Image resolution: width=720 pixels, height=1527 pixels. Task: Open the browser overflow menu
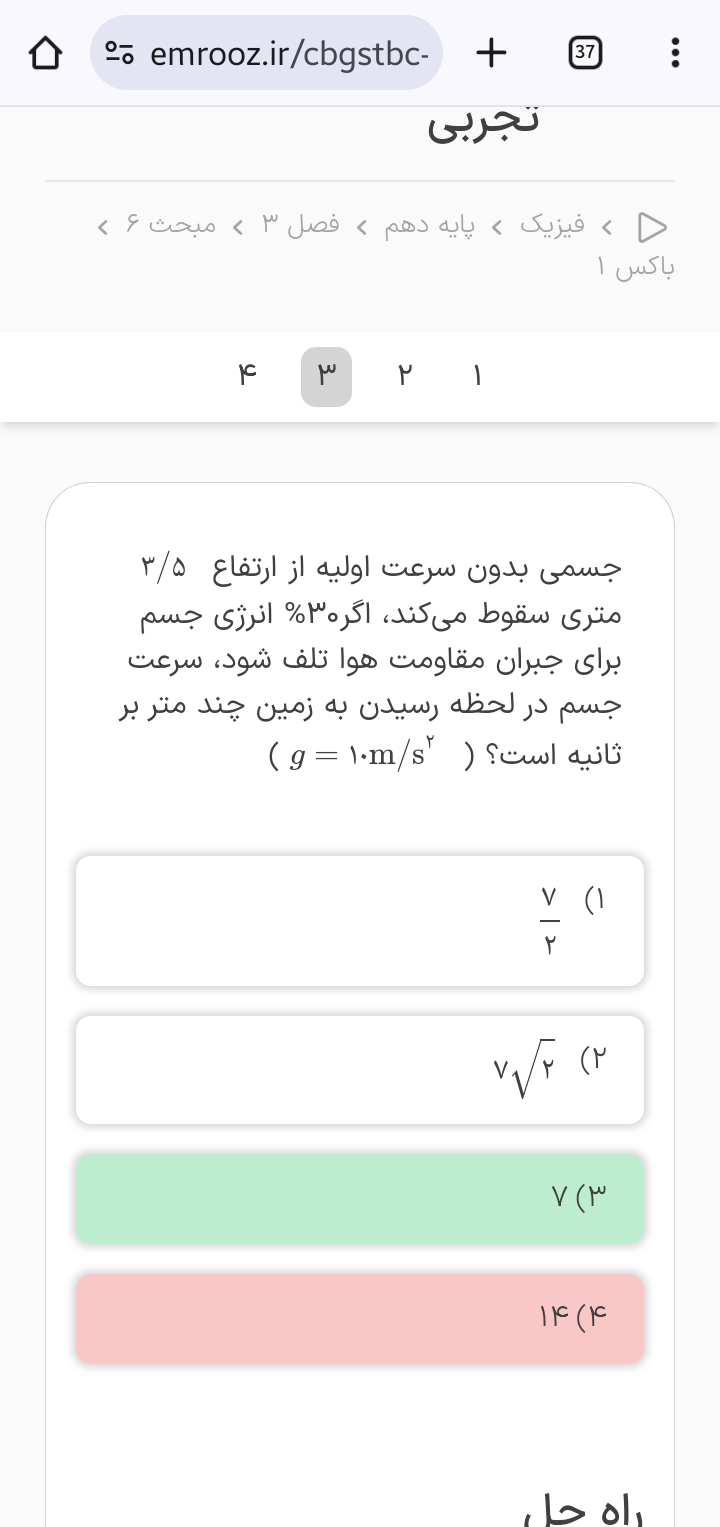coord(675,53)
